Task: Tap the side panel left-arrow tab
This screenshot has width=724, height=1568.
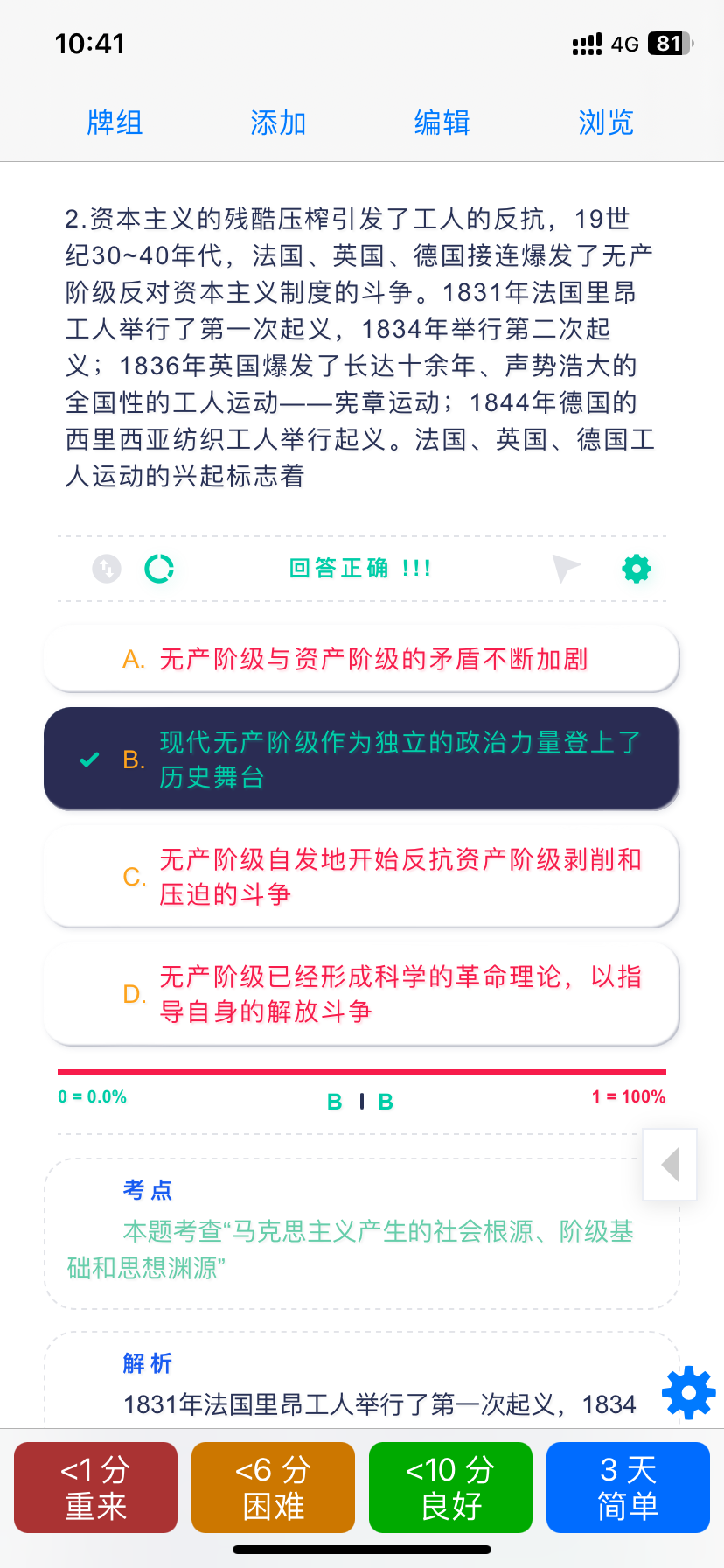Action: 670,1165
